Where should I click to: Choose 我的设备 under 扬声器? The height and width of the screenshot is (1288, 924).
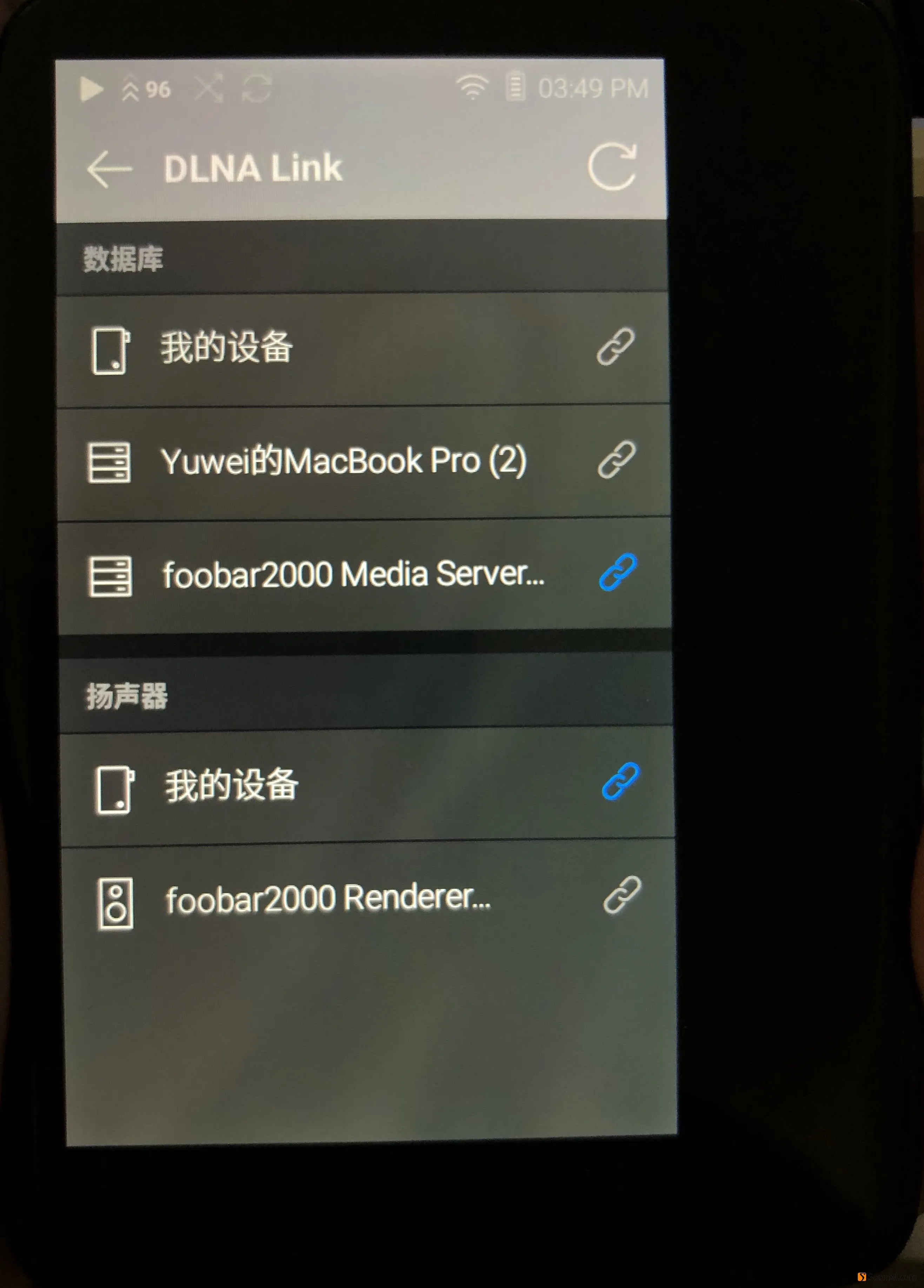[x=231, y=785]
